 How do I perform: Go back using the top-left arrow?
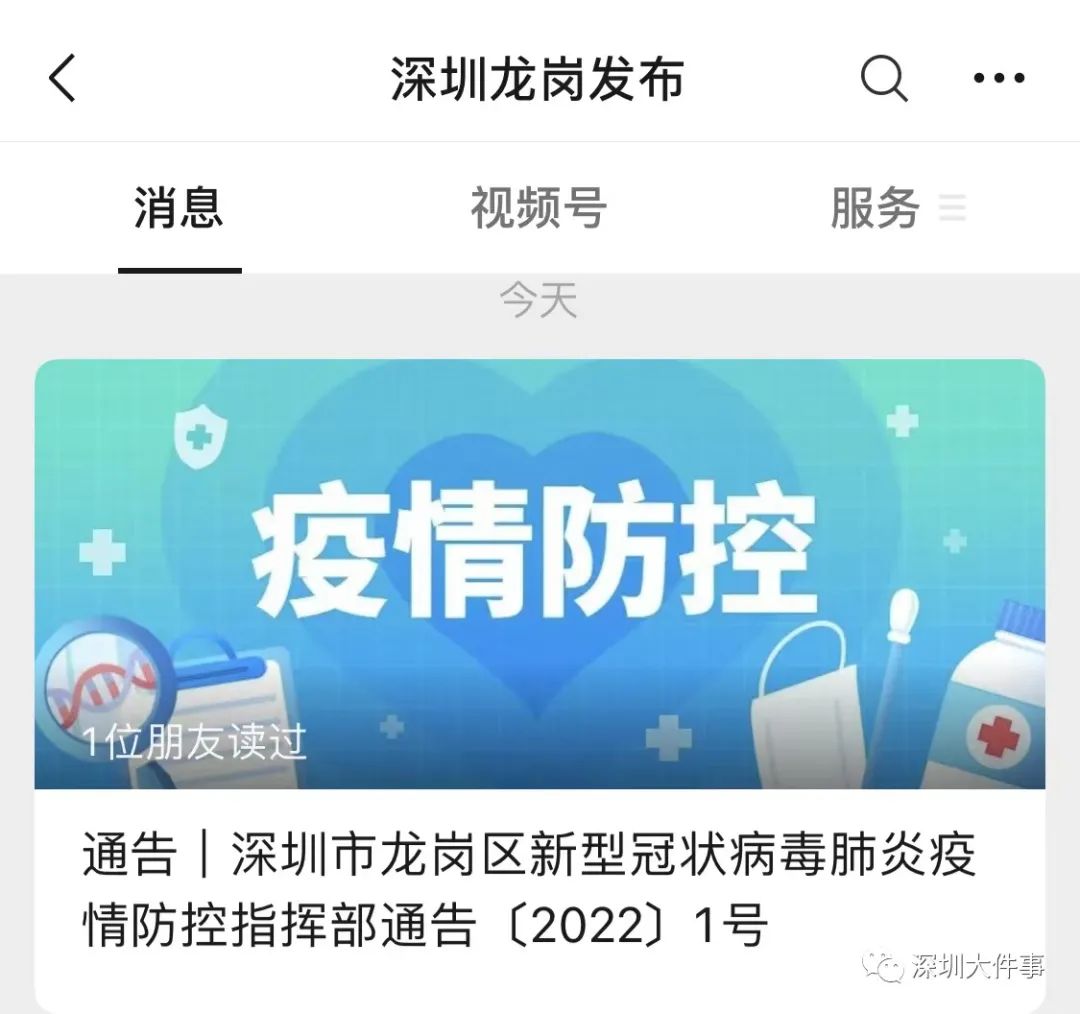tap(62, 78)
